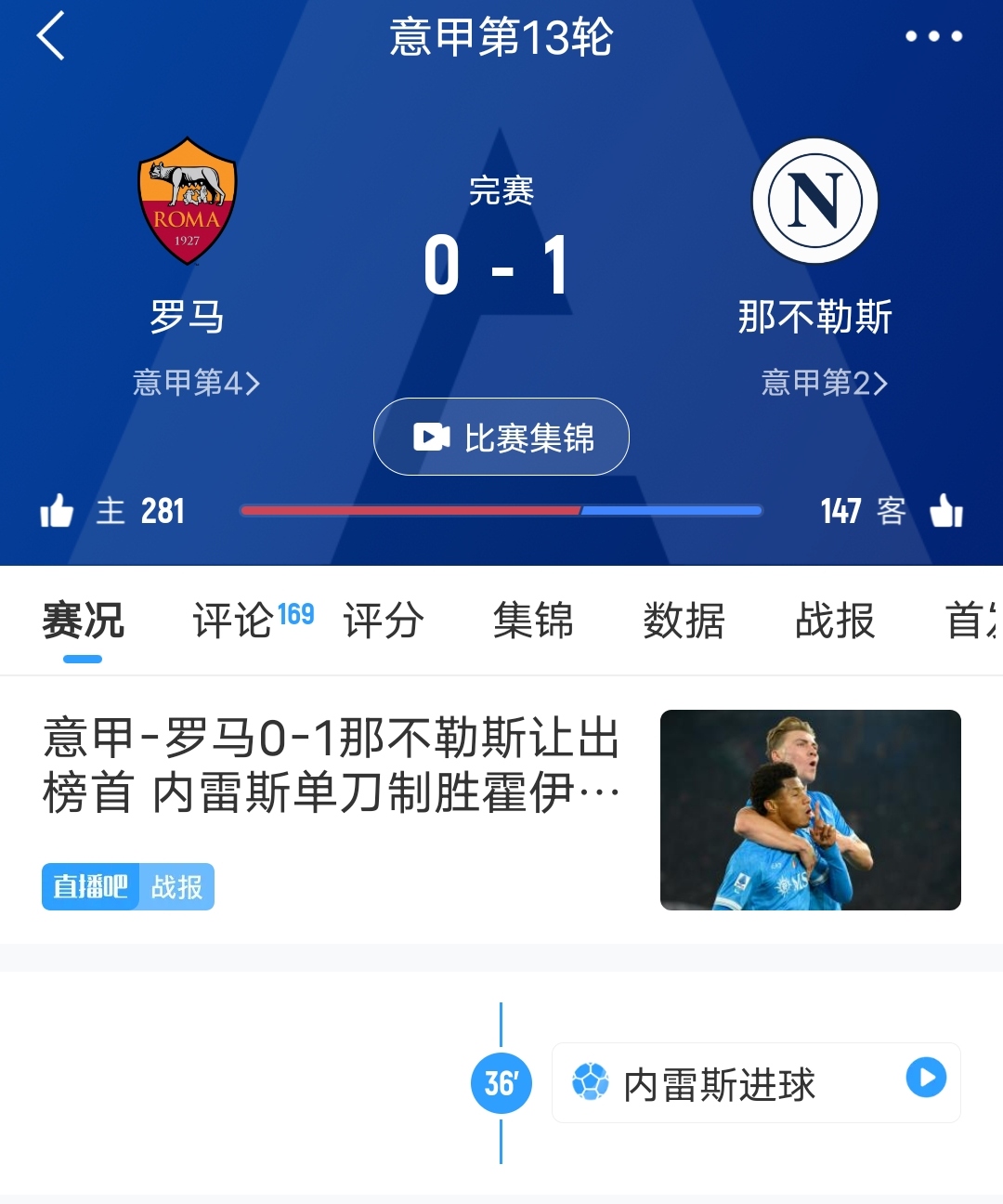
Task: Open Roma's 意甲第4 standings link
Action: point(196,383)
